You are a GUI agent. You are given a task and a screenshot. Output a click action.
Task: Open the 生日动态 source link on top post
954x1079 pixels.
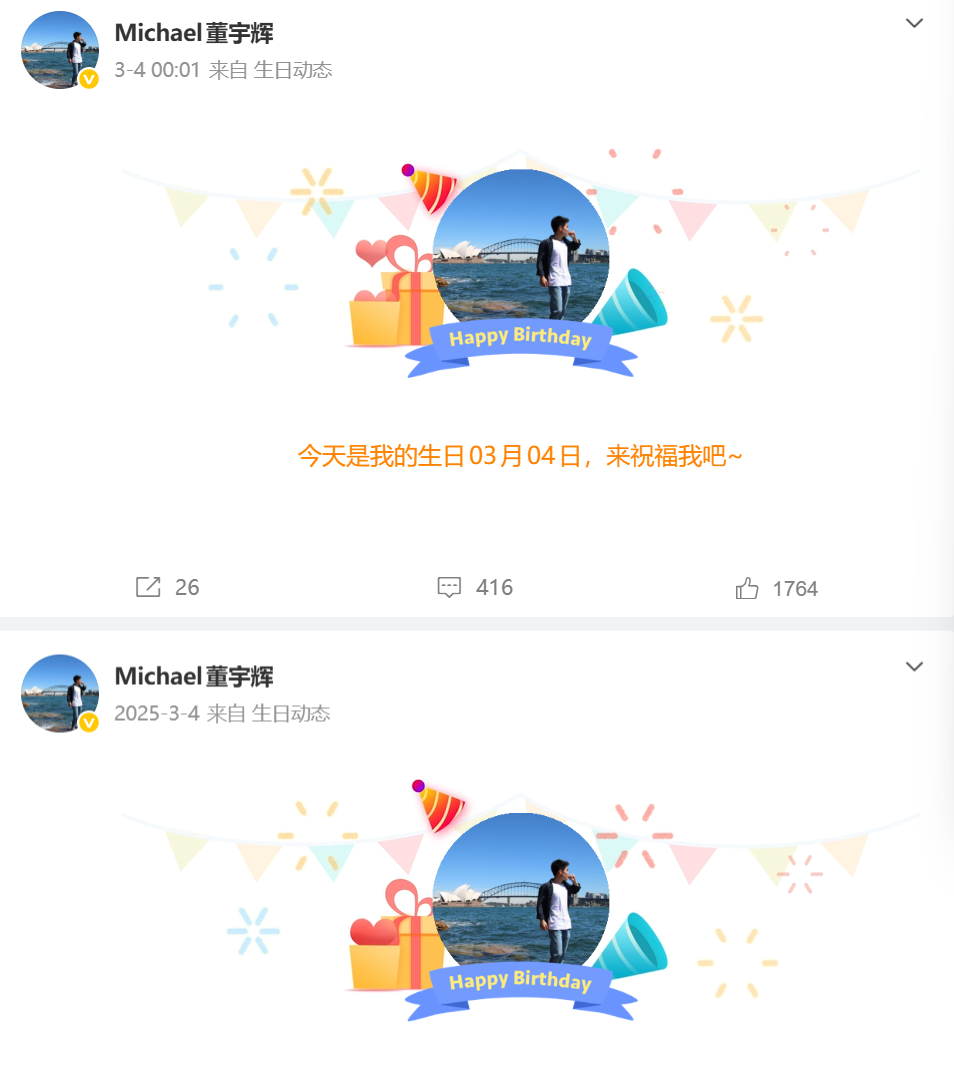tap(295, 71)
